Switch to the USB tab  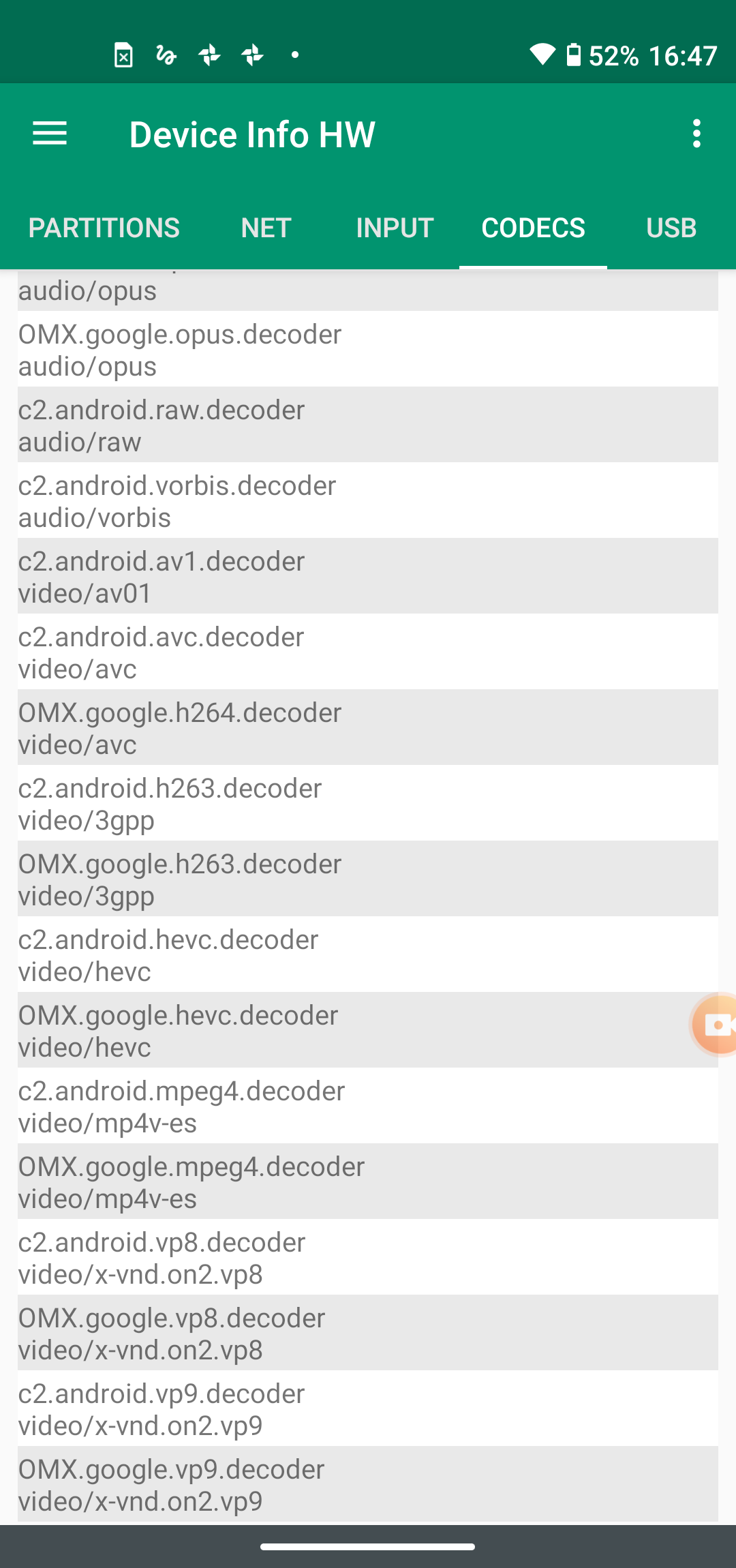pyautogui.click(x=671, y=228)
